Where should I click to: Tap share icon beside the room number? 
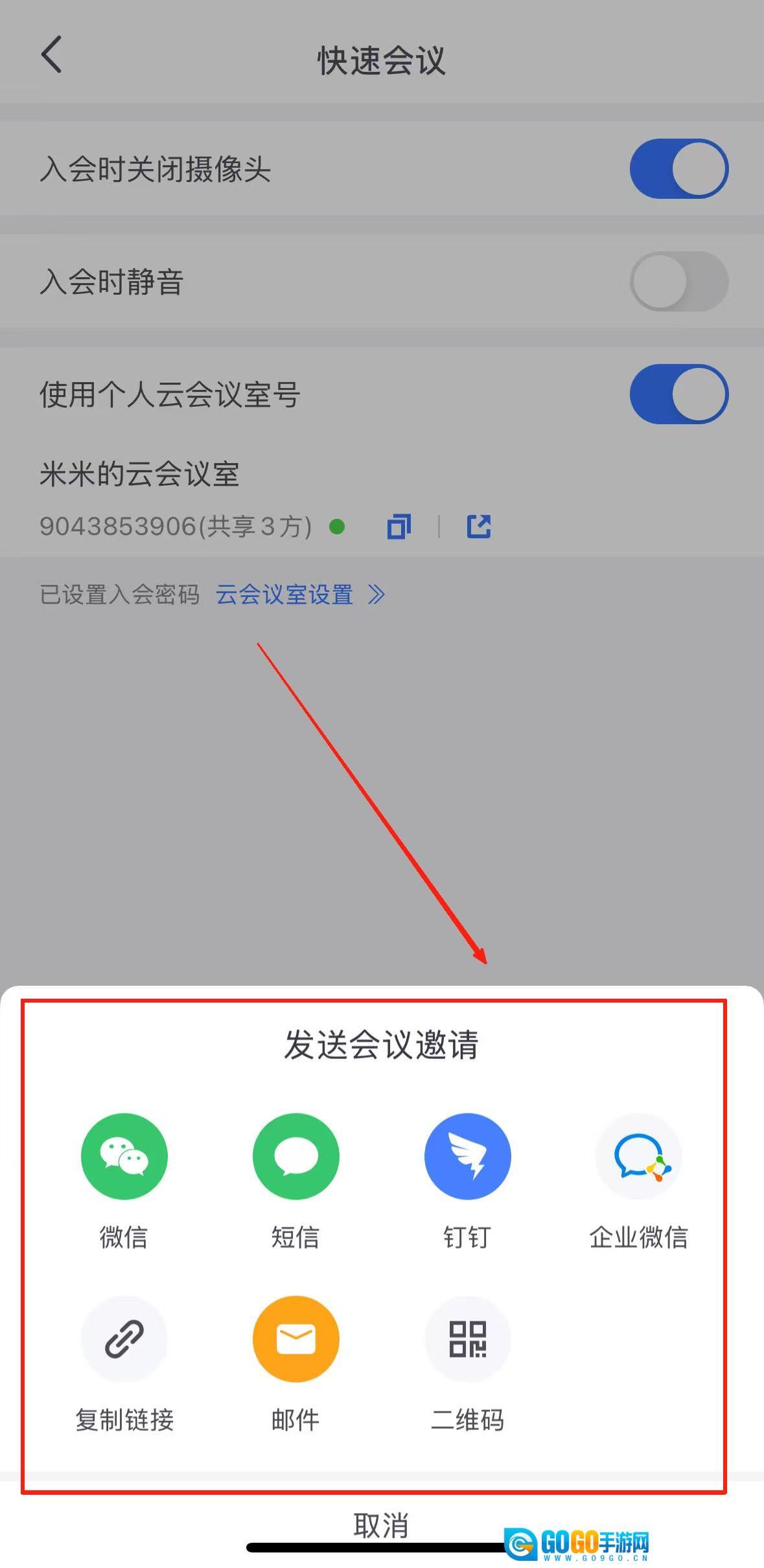pyautogui.click(x=479, y=527)
